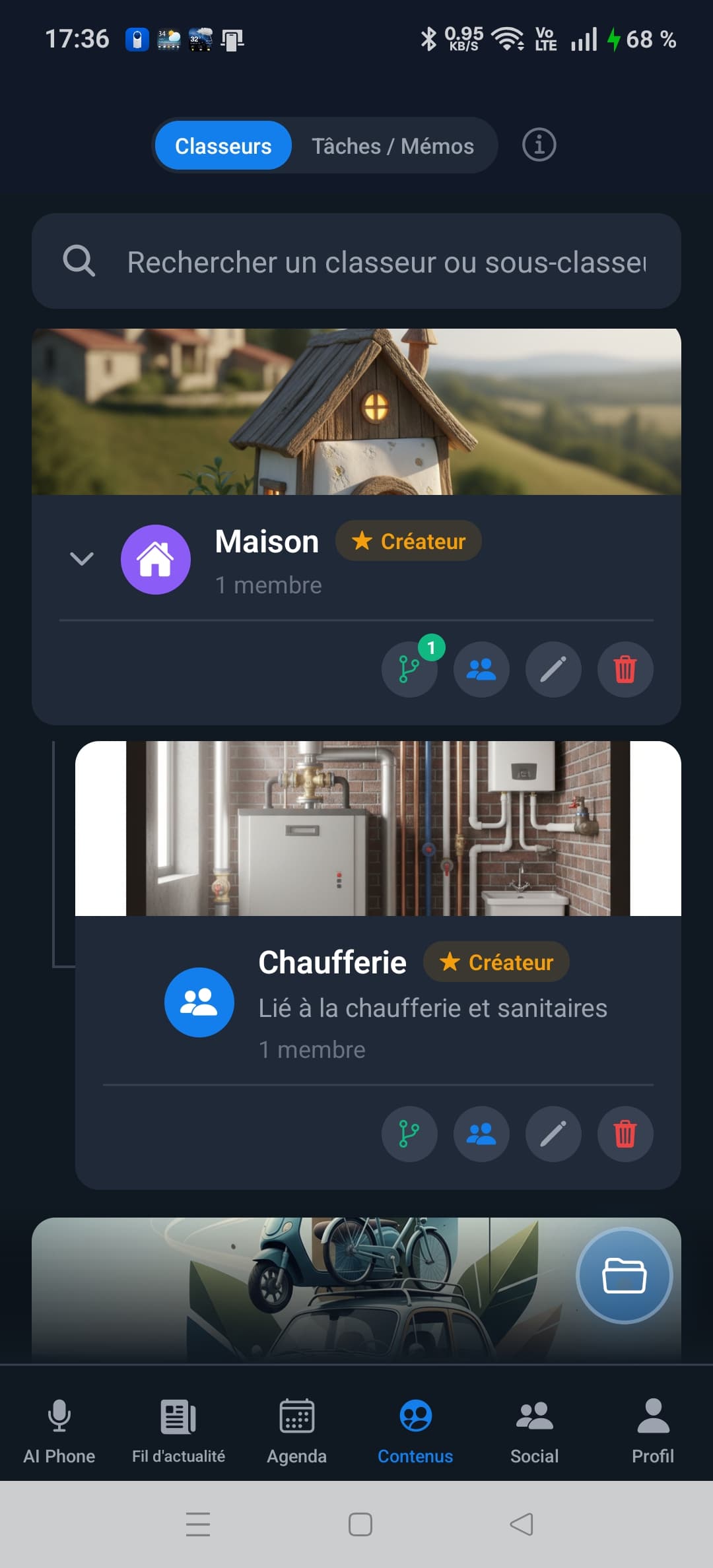Delete the Maison classeur via trash icon
Screen dimensions: 713x1568
(625, 669)
